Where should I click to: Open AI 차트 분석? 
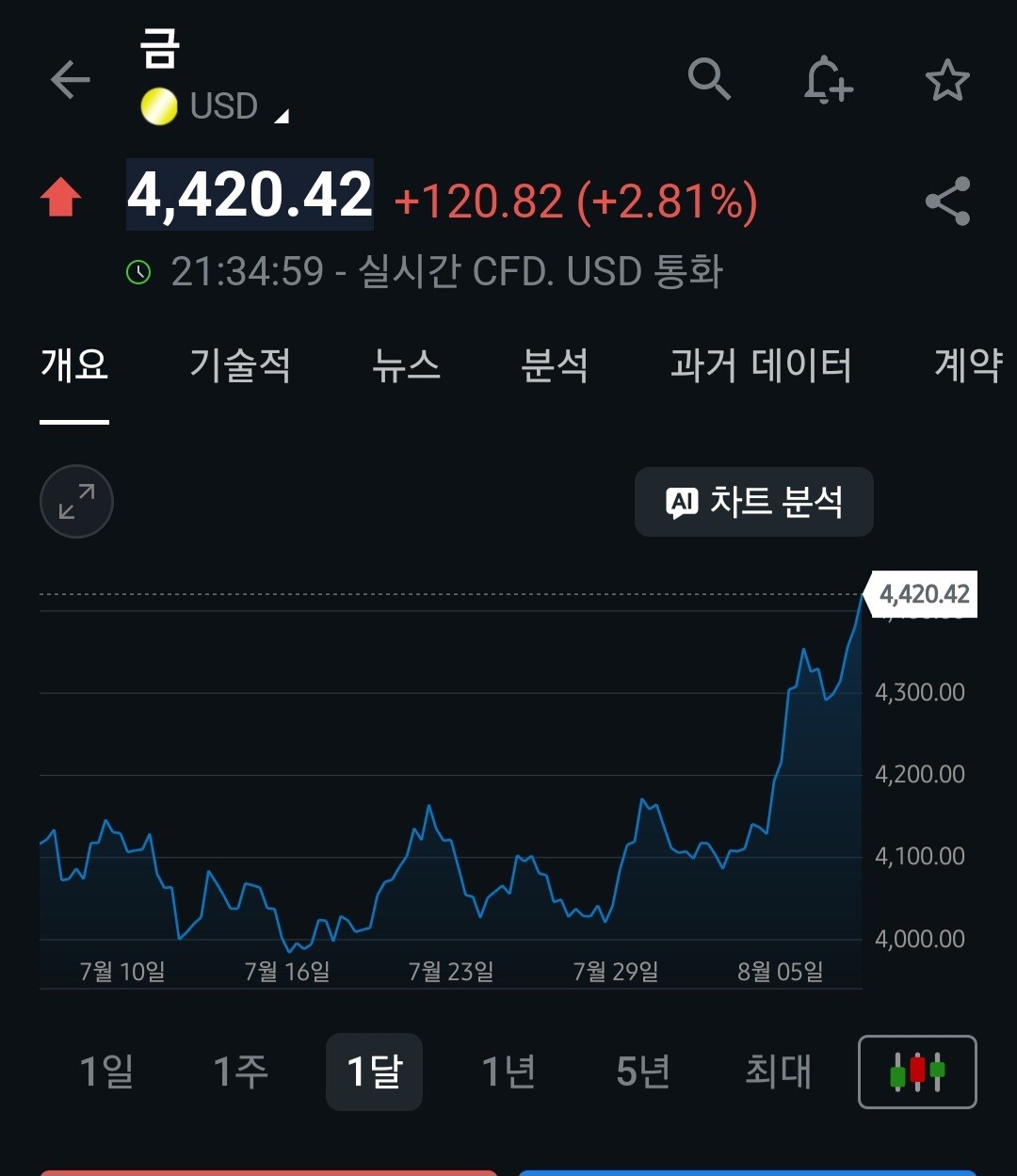point(753,502)
